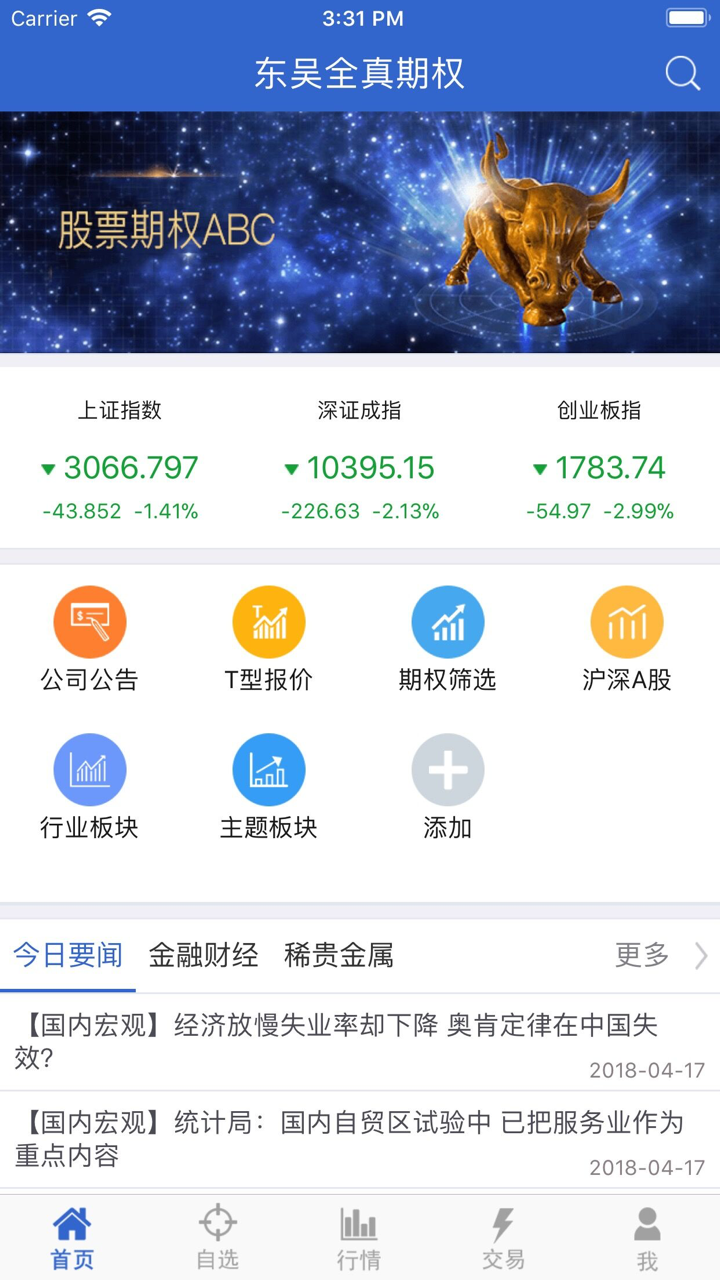
Task: Select the 今日要闻 news tab
Action: tap(68, 956)
